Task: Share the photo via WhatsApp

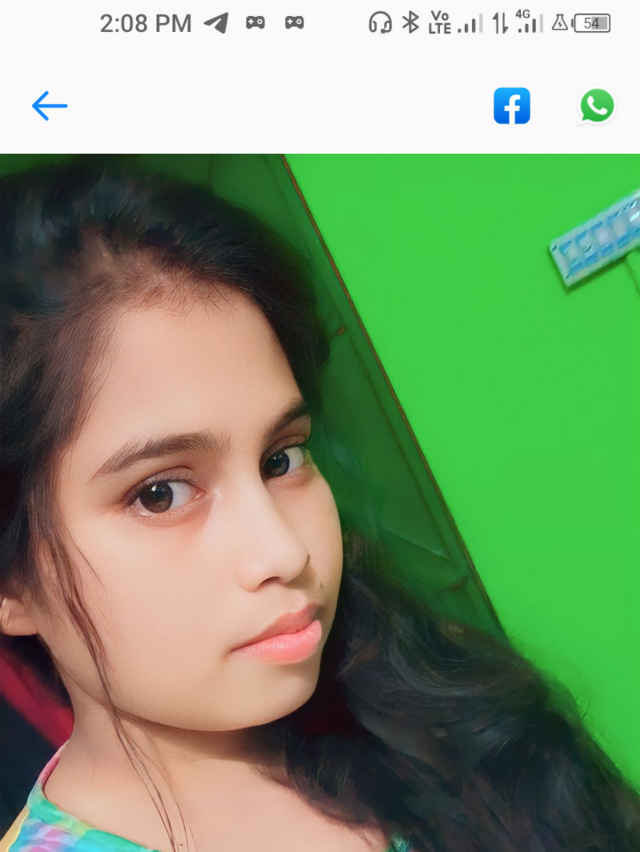Action: [597, 105]
